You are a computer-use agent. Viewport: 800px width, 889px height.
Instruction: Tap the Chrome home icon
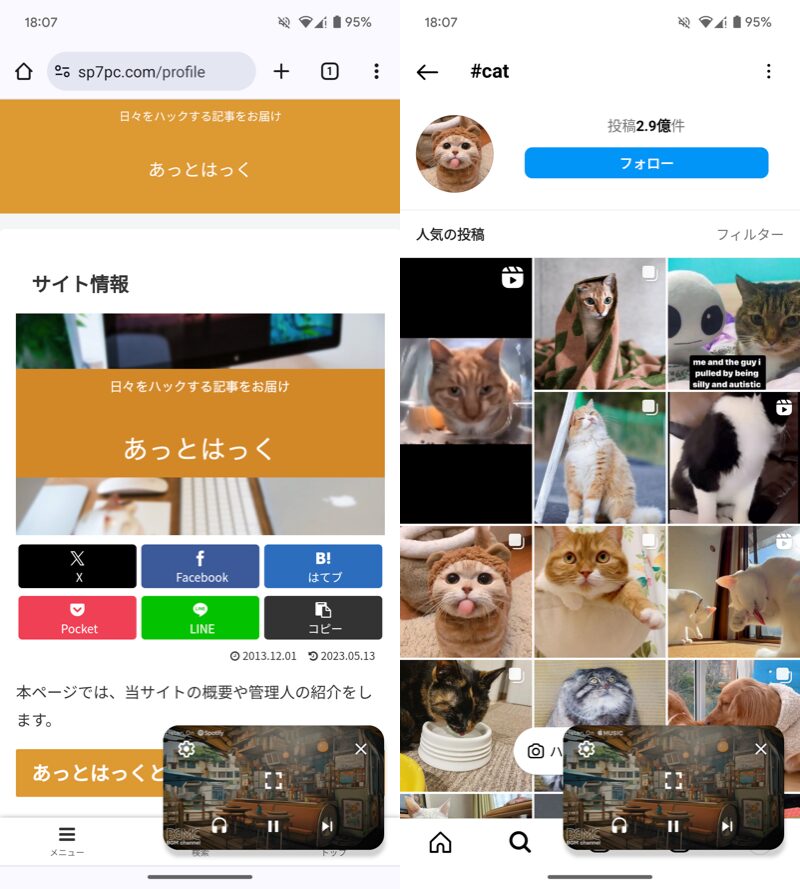pos(24,71)
